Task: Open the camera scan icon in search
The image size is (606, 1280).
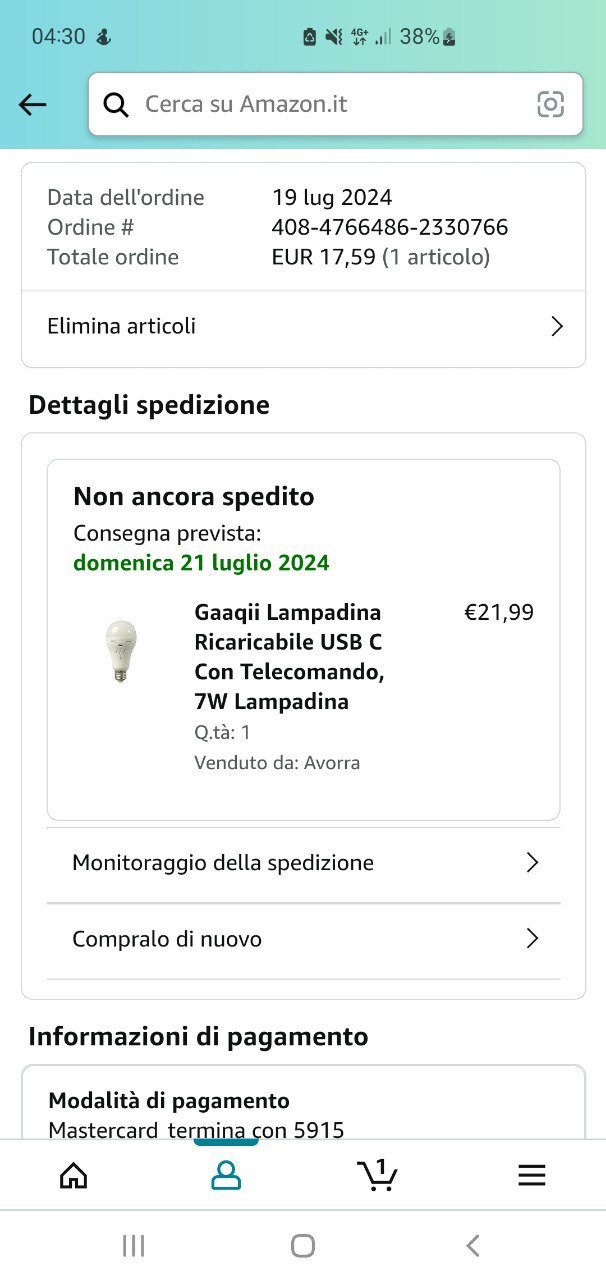Action: click(550, 104)
